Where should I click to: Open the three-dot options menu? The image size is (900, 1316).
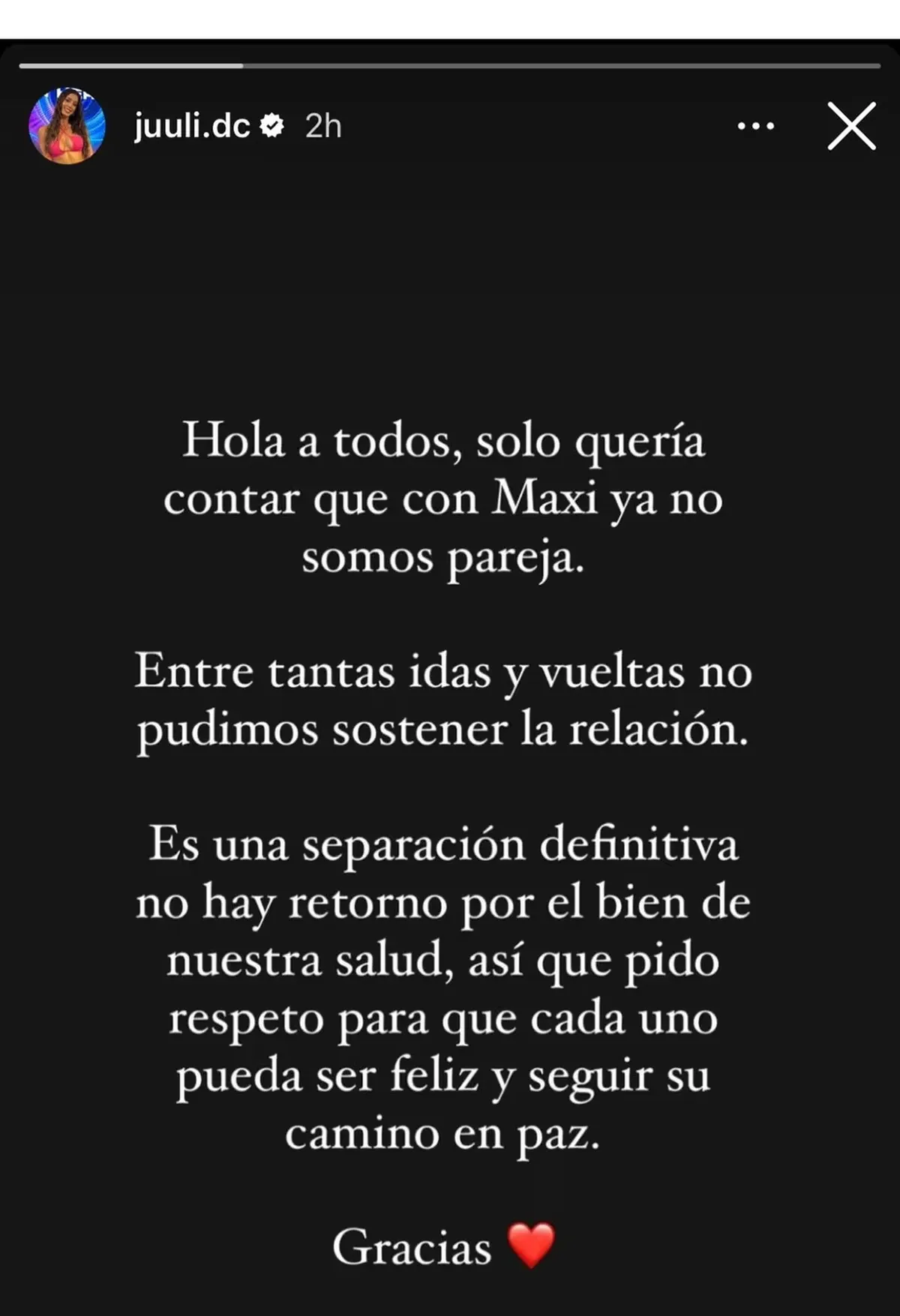coord(755,127)
